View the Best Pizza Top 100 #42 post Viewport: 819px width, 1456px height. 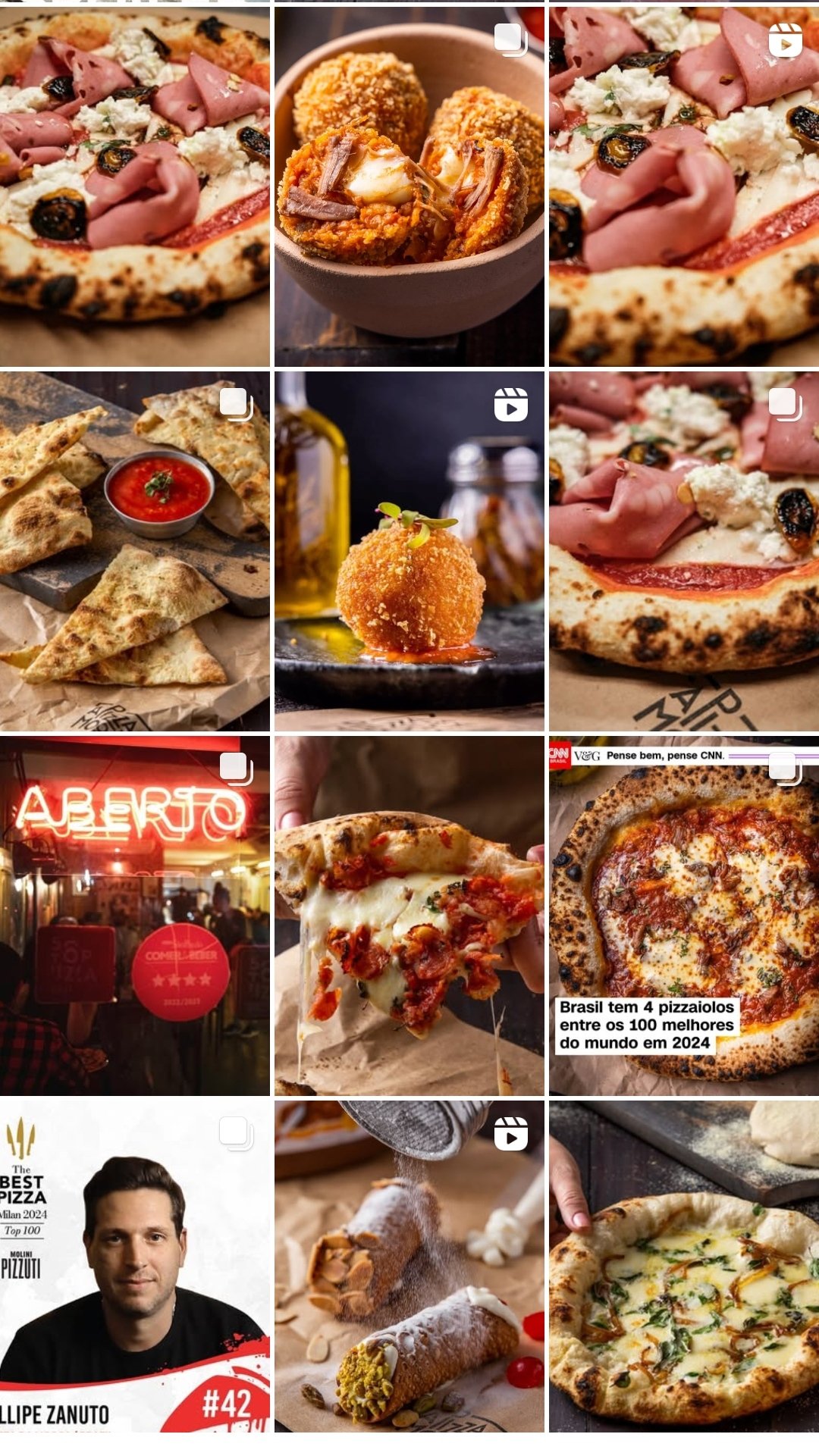134,1266
